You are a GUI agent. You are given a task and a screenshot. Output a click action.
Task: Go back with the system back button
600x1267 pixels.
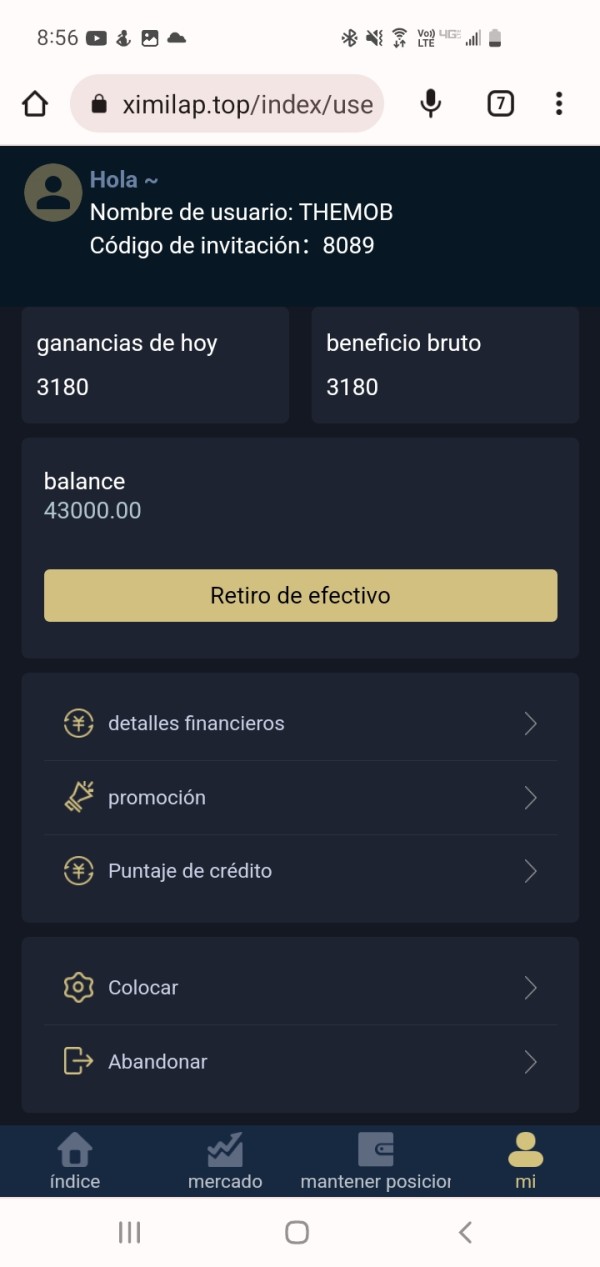point(465,1232)
